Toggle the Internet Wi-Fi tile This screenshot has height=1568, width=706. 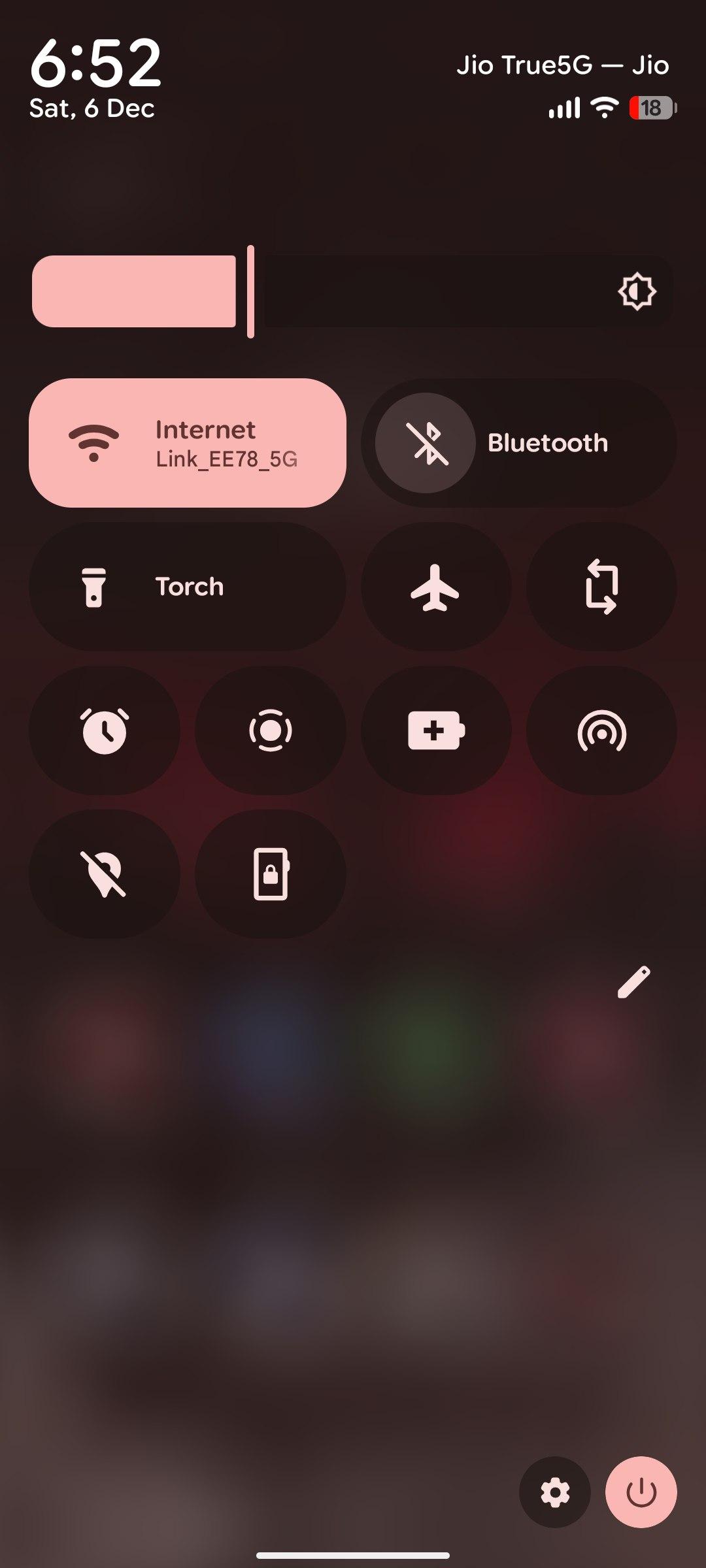click(187, 443)
